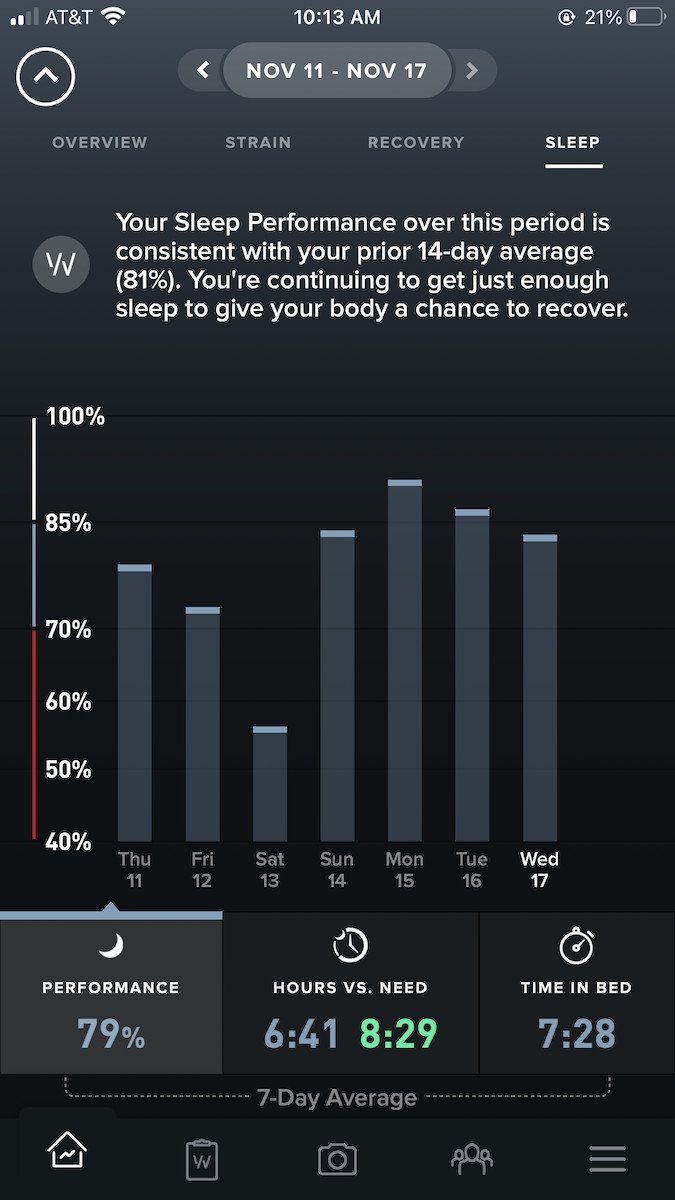Select the Sat 13 sleep bar
The image size is (675, 1200).
270,785
